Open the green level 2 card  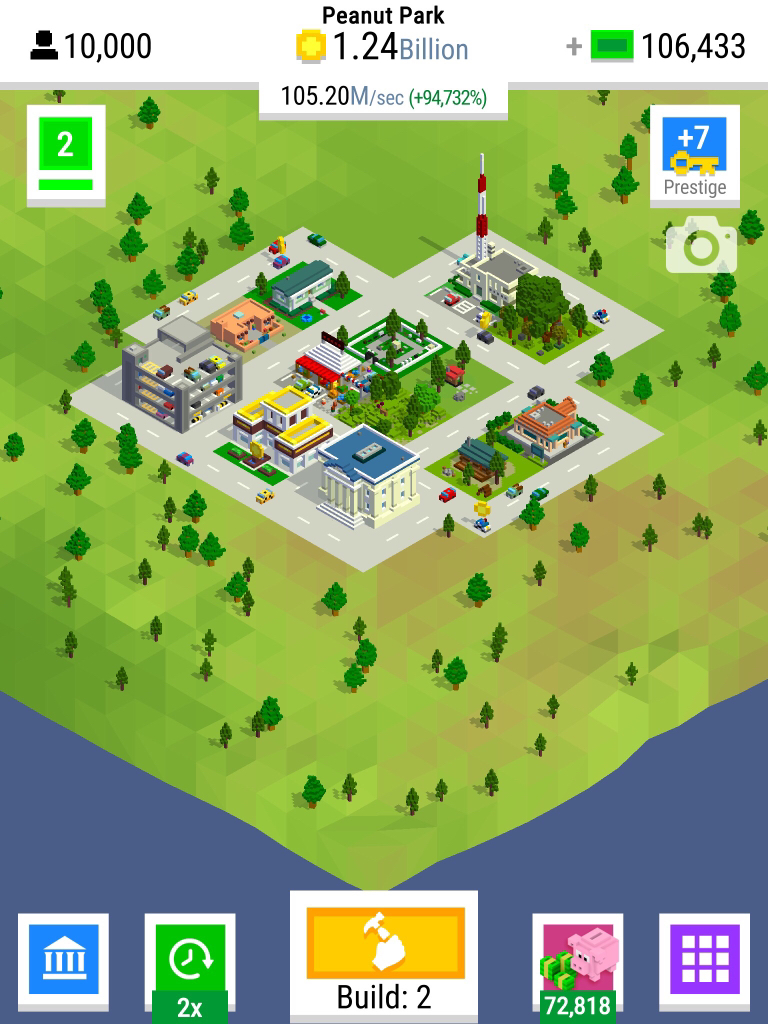[66, 153]
